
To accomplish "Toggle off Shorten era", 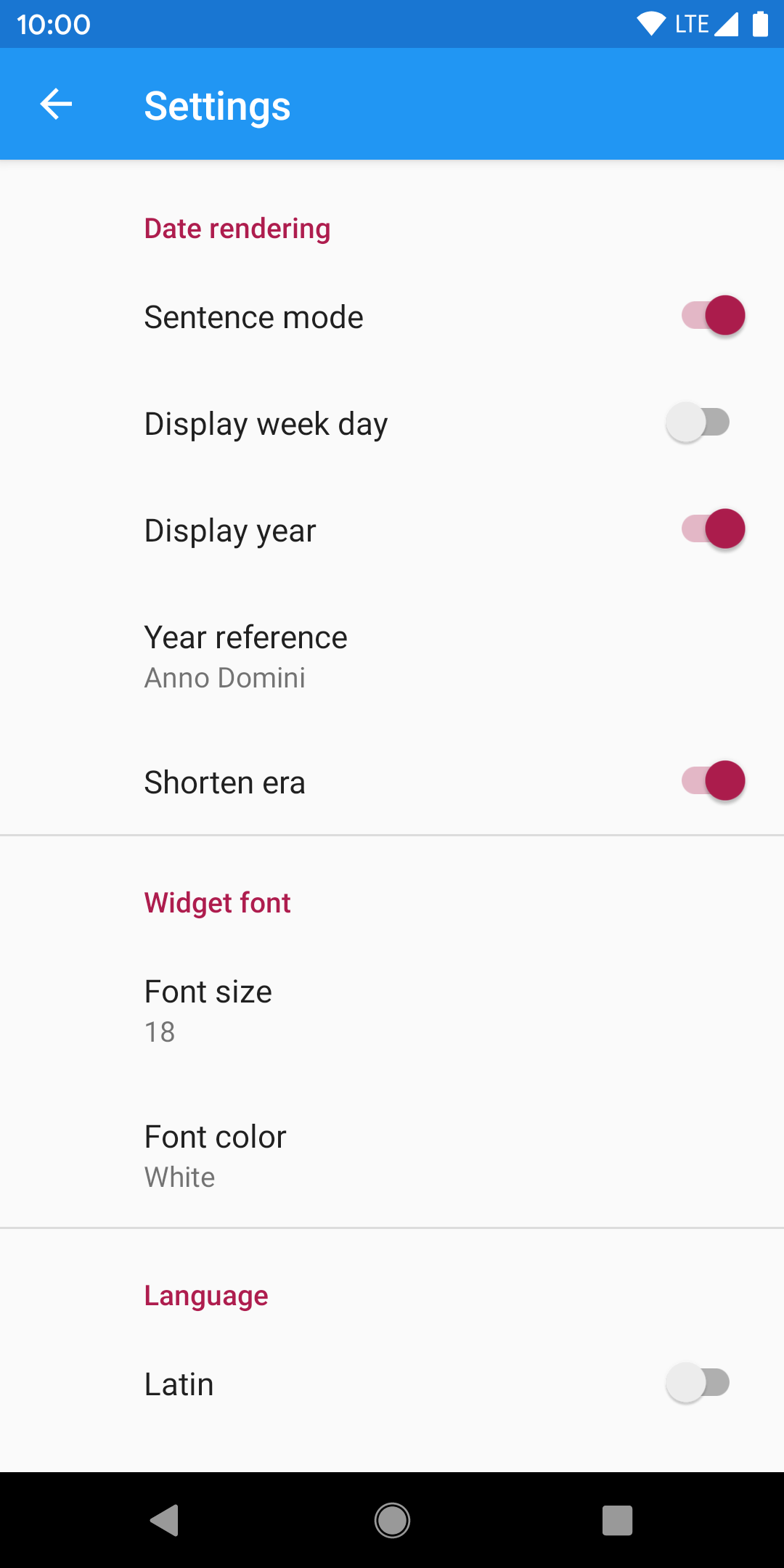I will pyautogui.click(x=713, y=781).
